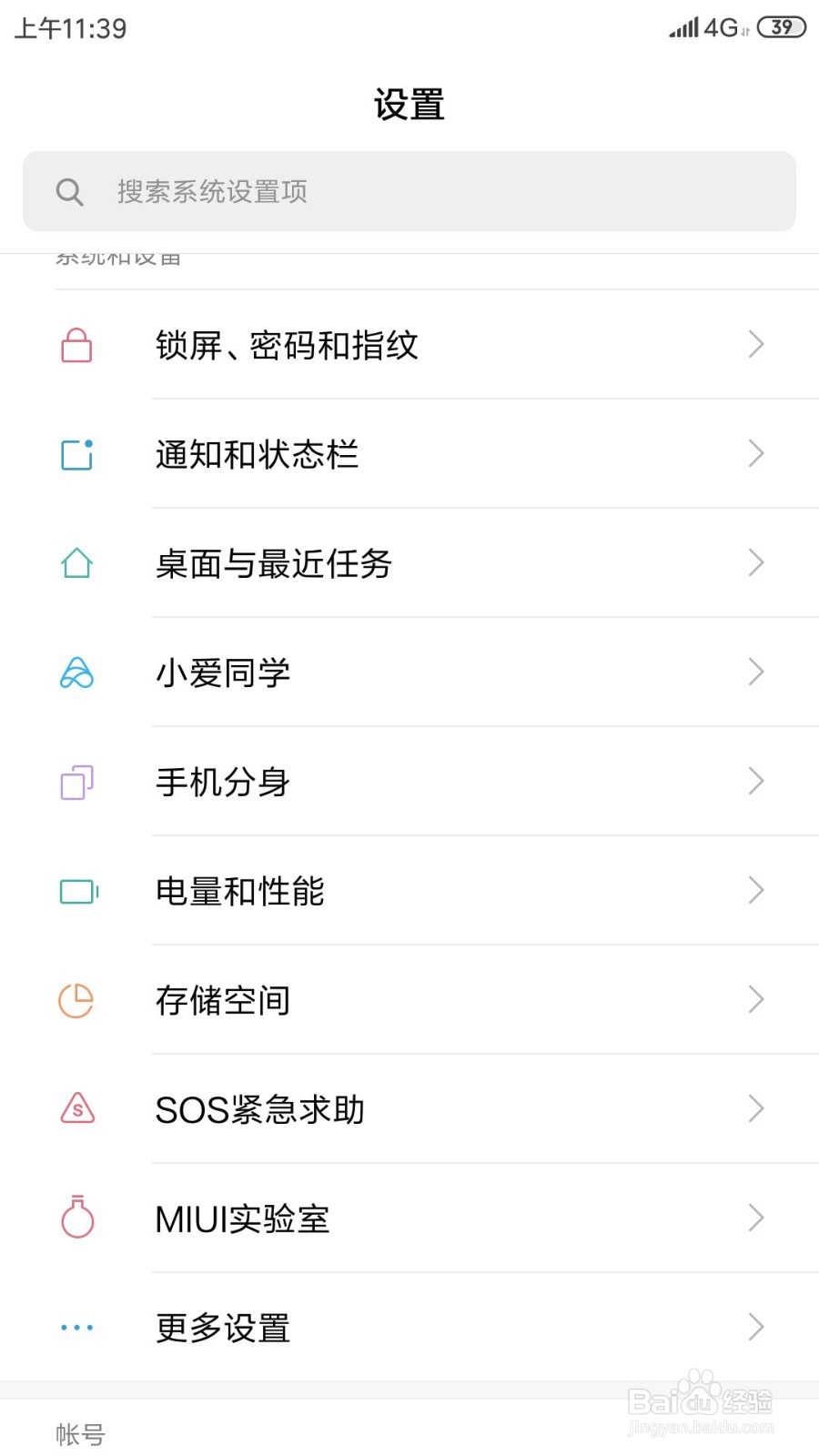819x1456 pixels.
Task: Open 桌面与最近任务 settings
Action: point(409,563)
